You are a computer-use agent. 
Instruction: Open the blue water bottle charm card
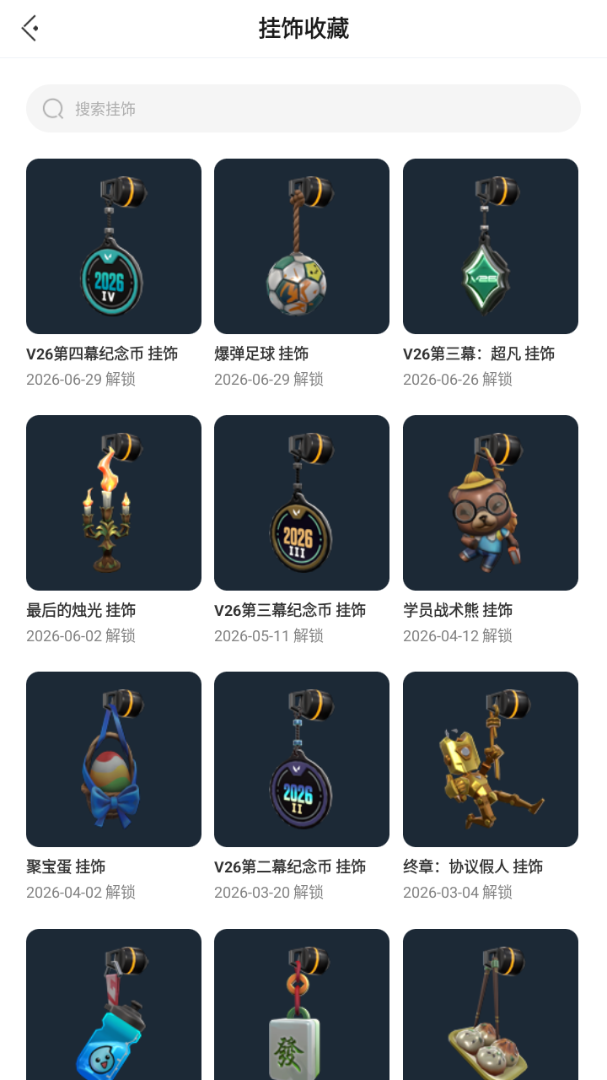pyautogui.click(x=114, y=1005)
